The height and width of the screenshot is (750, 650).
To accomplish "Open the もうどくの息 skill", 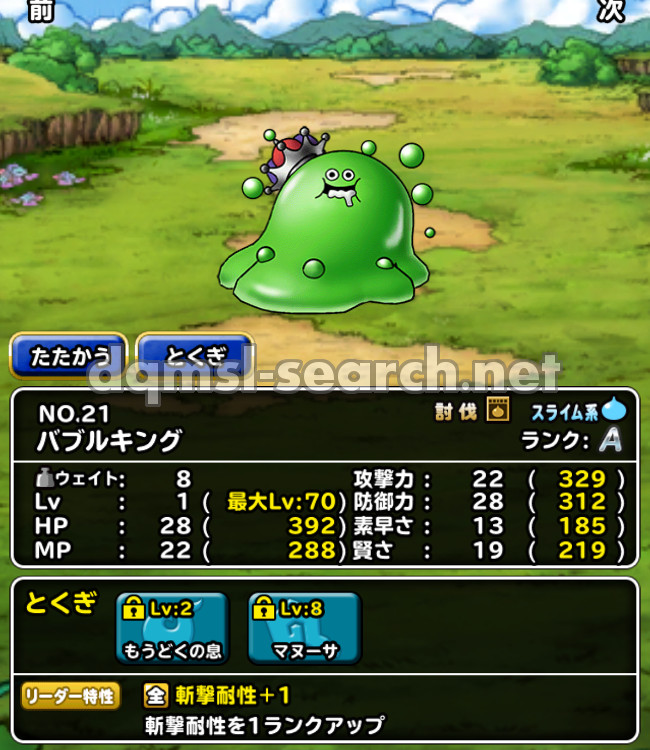I will point(172,629).
